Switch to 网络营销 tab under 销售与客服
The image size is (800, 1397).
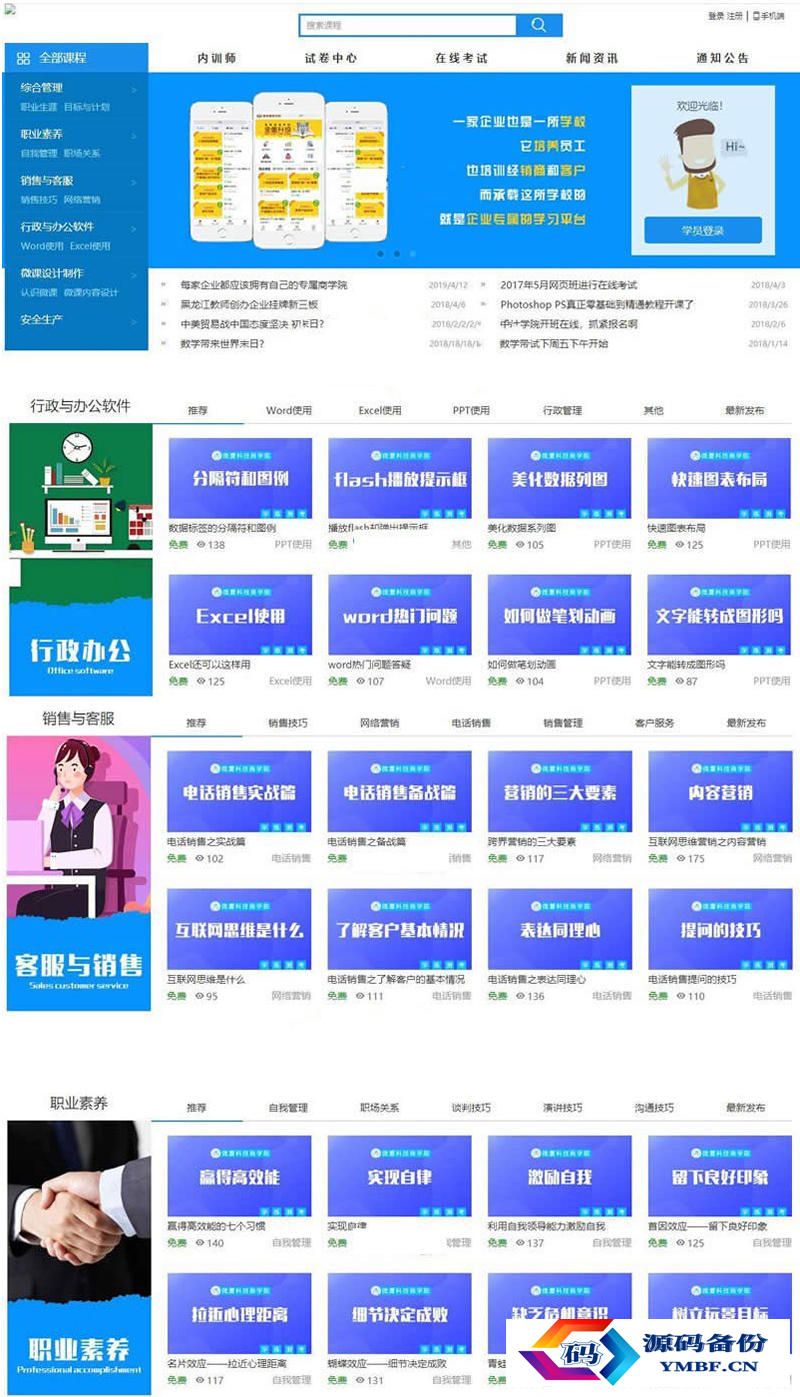pos(380,722)
